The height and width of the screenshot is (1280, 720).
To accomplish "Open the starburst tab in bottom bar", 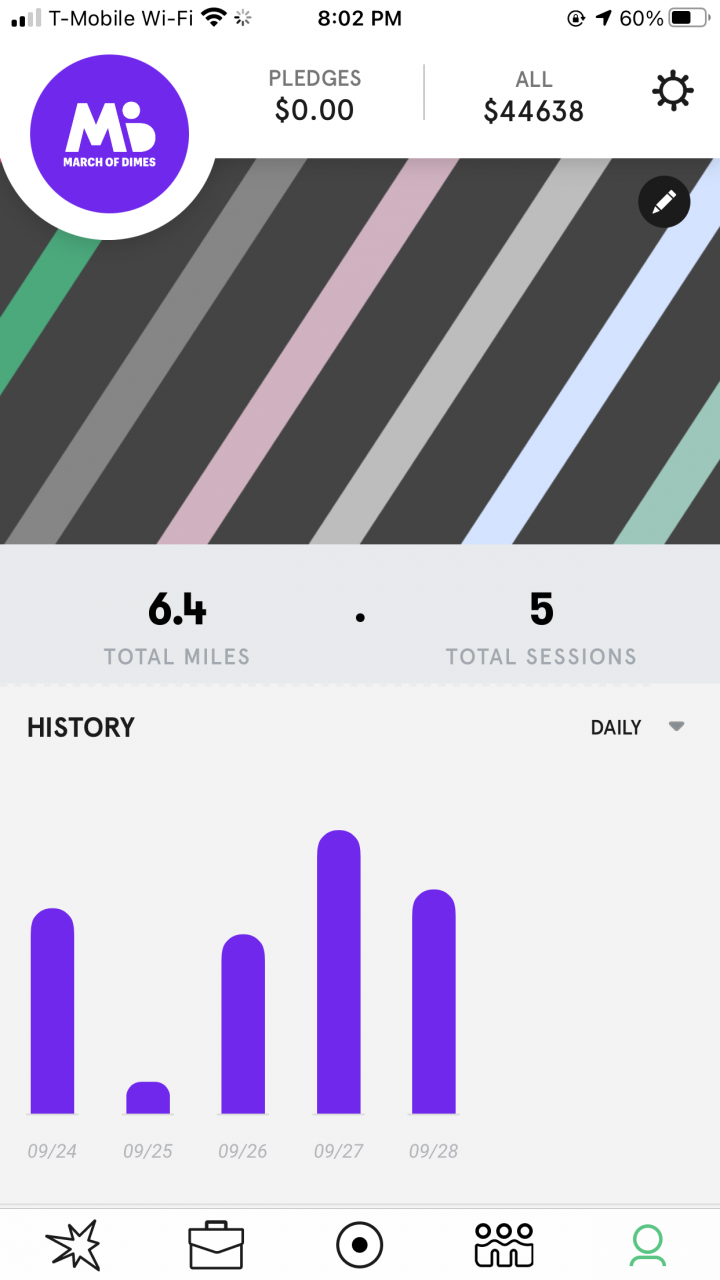I will pyautogui.click(x=73, y=1245).
